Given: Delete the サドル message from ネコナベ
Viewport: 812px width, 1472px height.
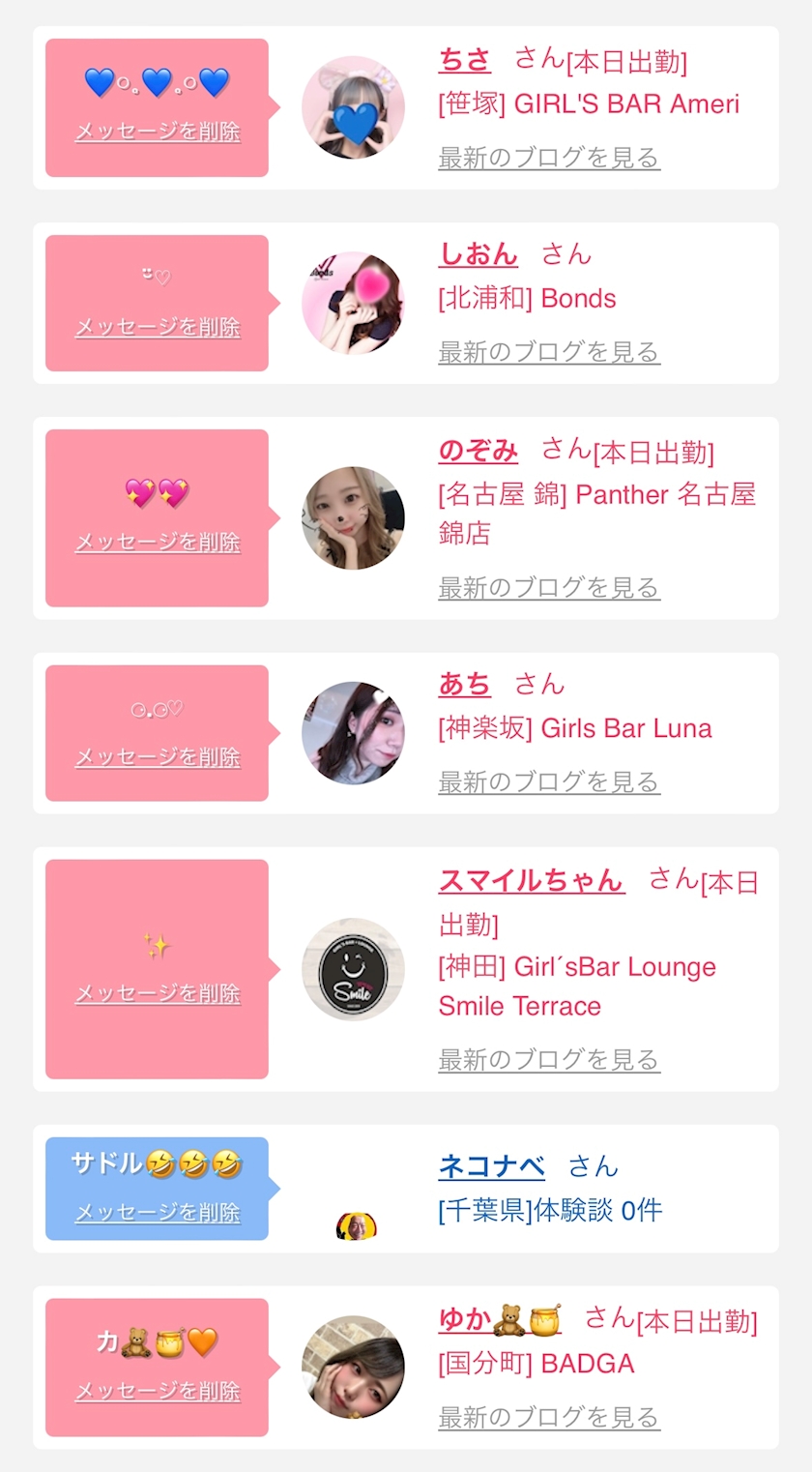Looking at the screenshot, I should tap(158, 1212).
